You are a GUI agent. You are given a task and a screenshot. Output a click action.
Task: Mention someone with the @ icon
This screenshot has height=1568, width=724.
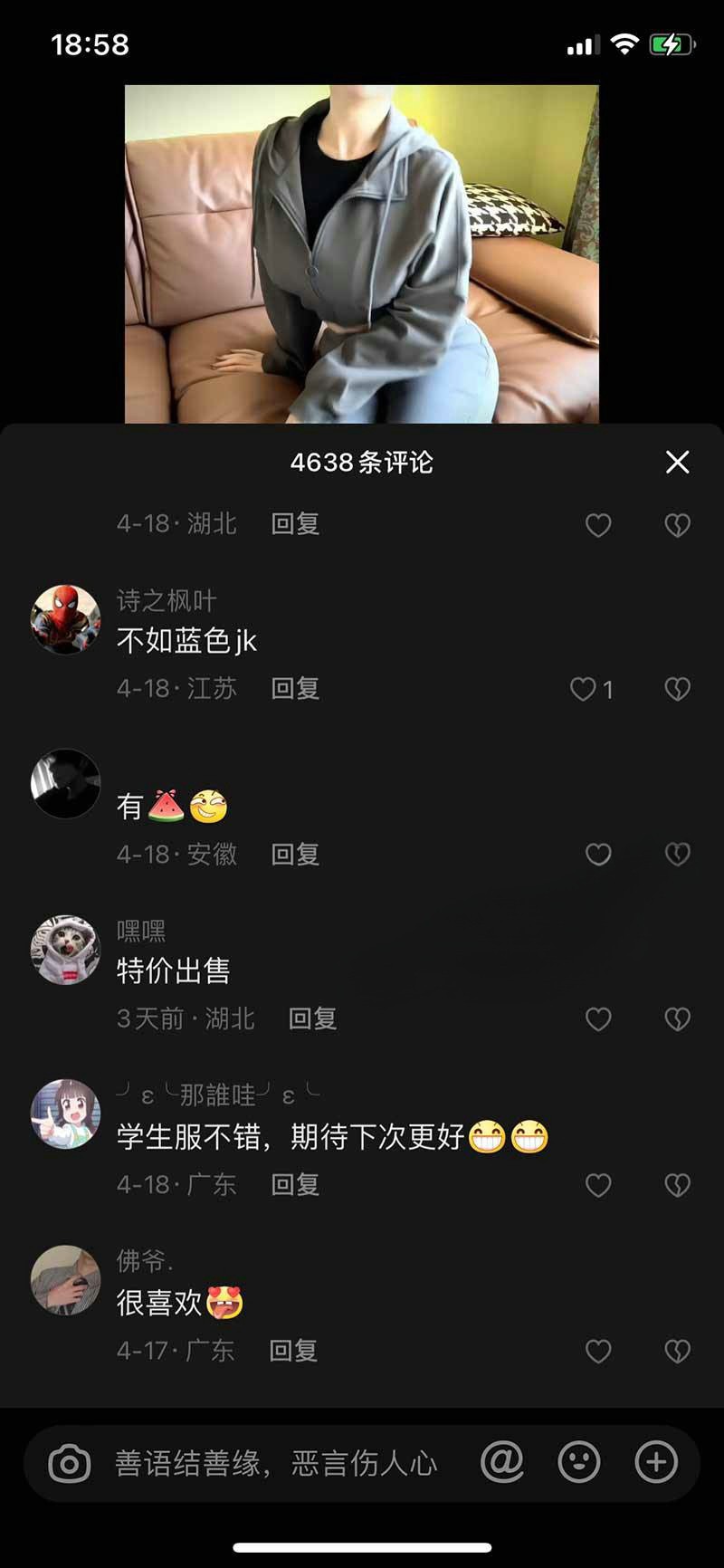(x=502, y=1462)
